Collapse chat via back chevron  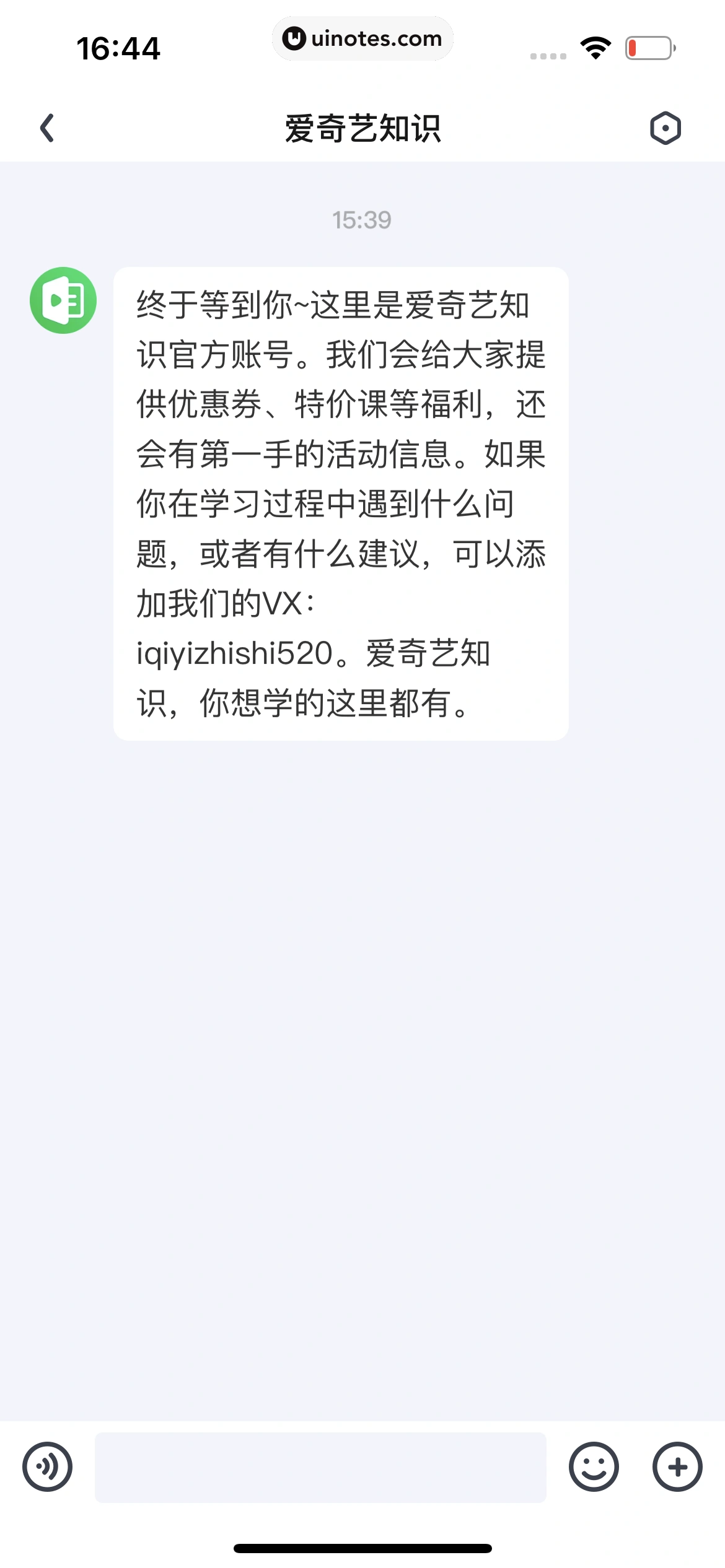coord(45,128)
